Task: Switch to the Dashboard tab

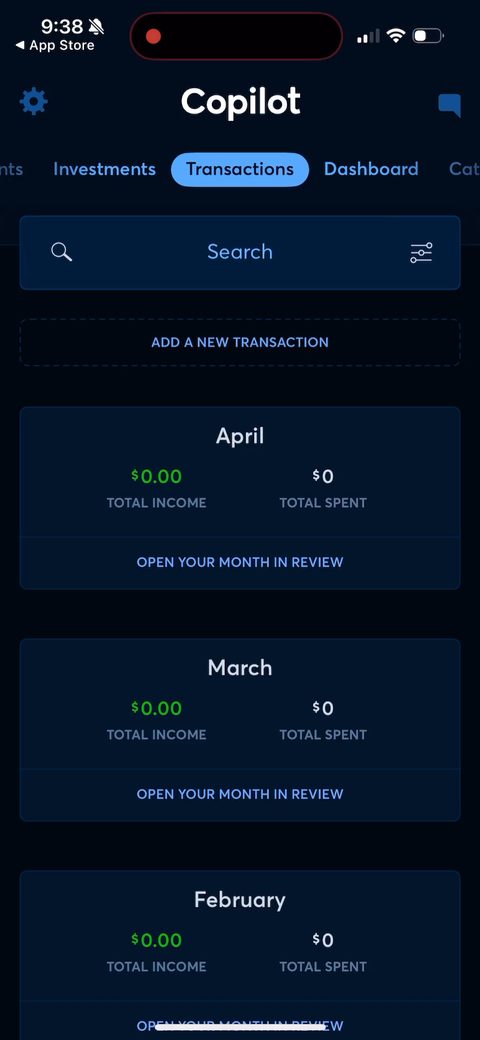Action: pyautogui.click(x=371, y=169)
